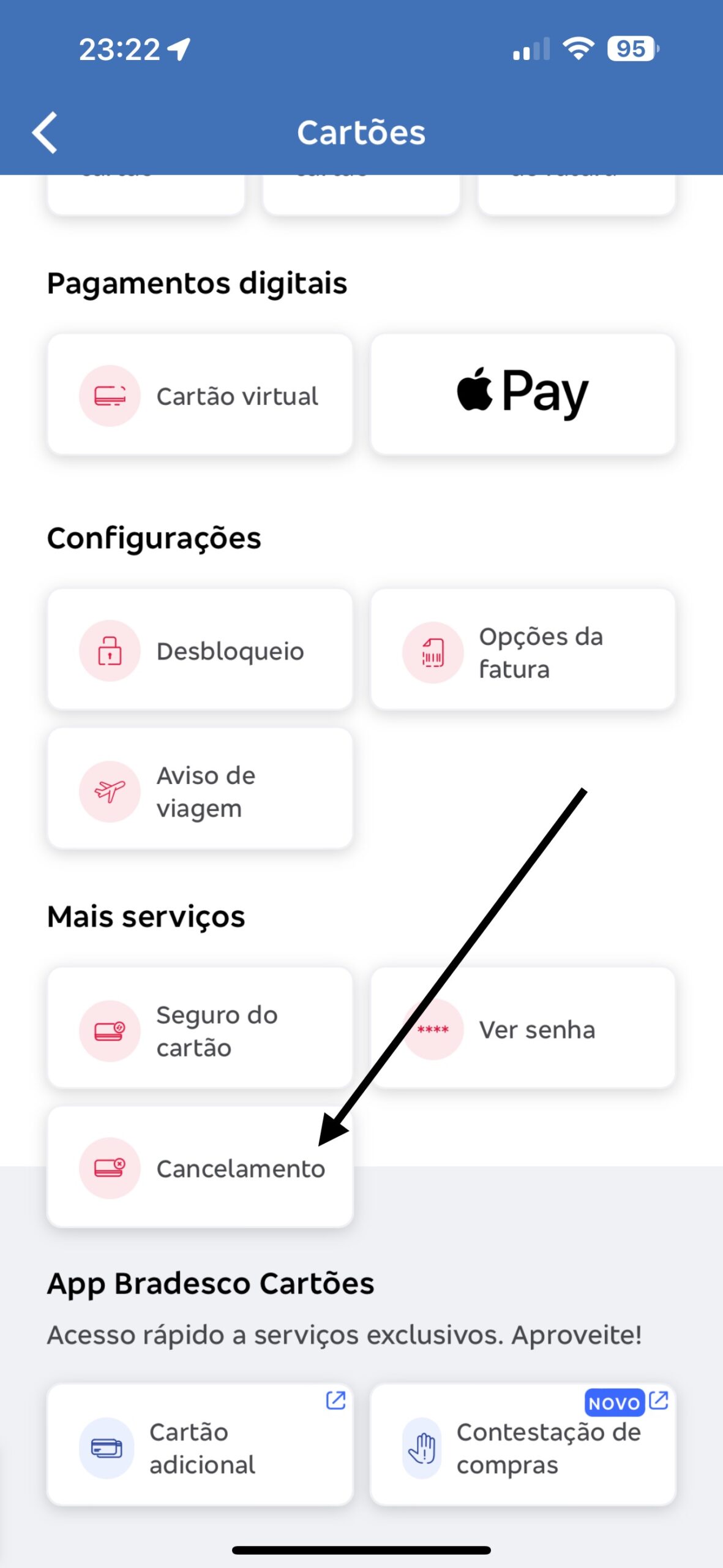Select the Ver senha option

pos(523,1030)
